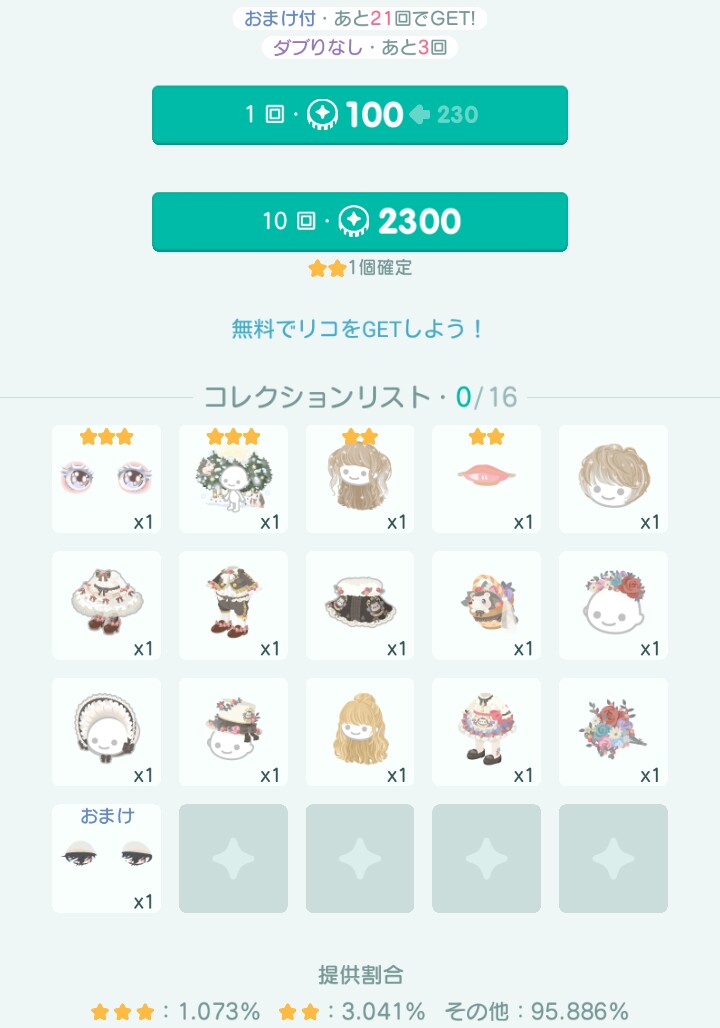Open the free Rico link 無料でリコをGETしよう

[360, 328]
